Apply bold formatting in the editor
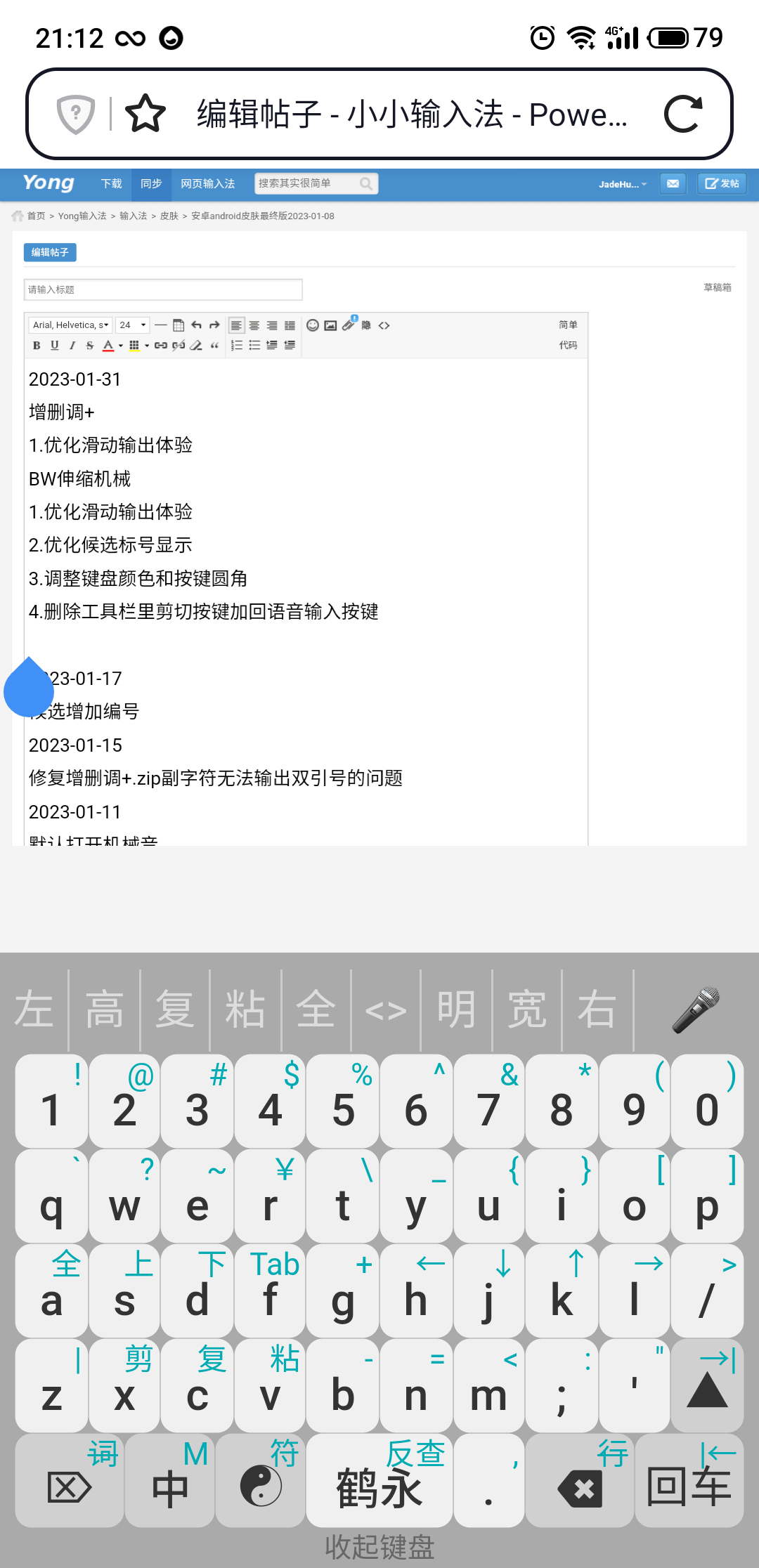Image resolution: width=759 pixels, height=1568 pixels. [37, 346]
